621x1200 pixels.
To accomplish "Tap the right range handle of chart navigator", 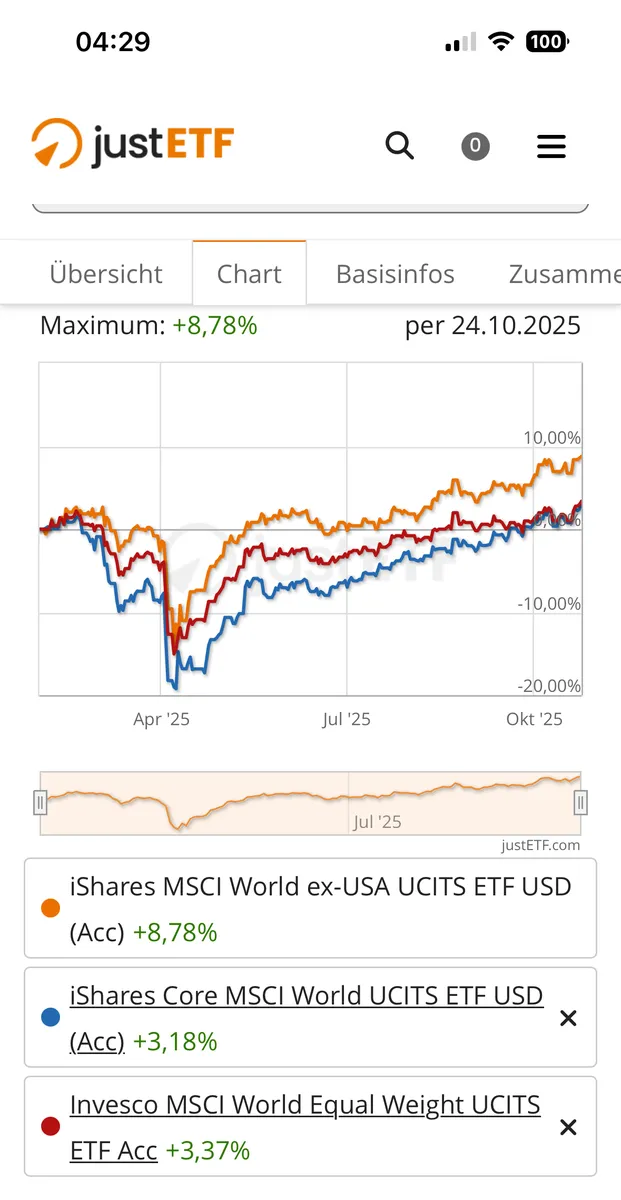I will [580, 802].
